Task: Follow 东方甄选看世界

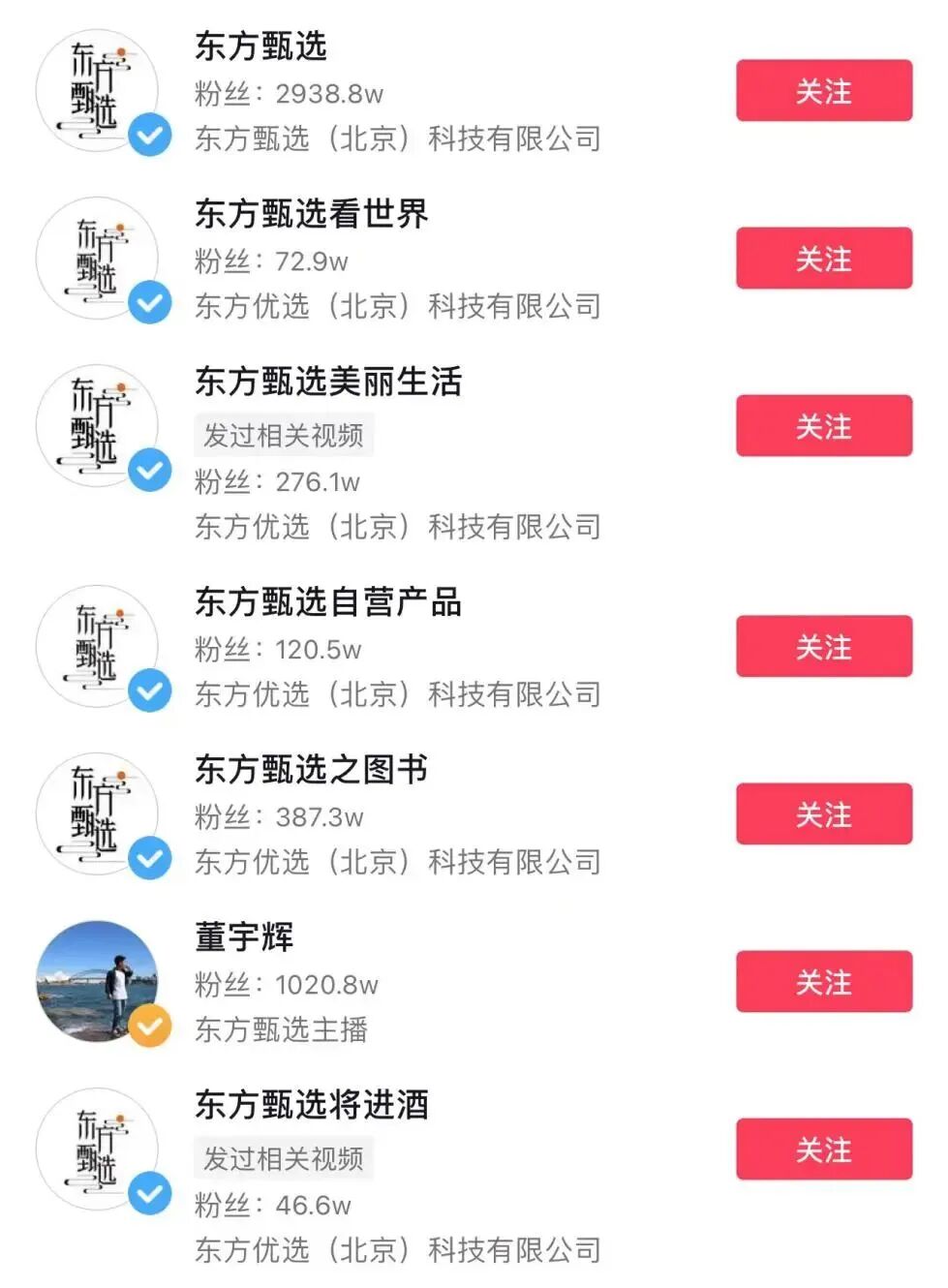Action: 823,259
